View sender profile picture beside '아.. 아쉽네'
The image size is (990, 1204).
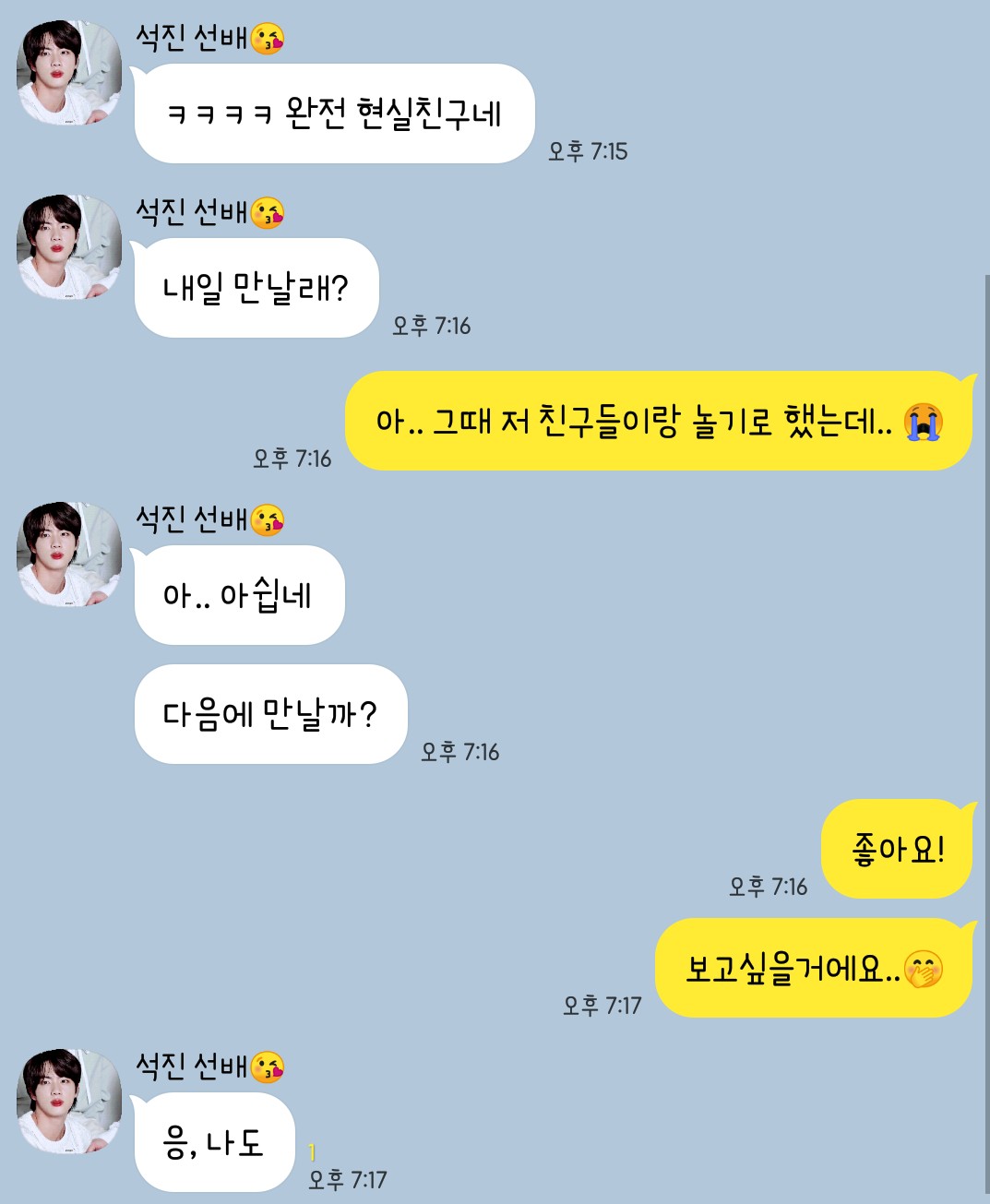pos(69,554)
